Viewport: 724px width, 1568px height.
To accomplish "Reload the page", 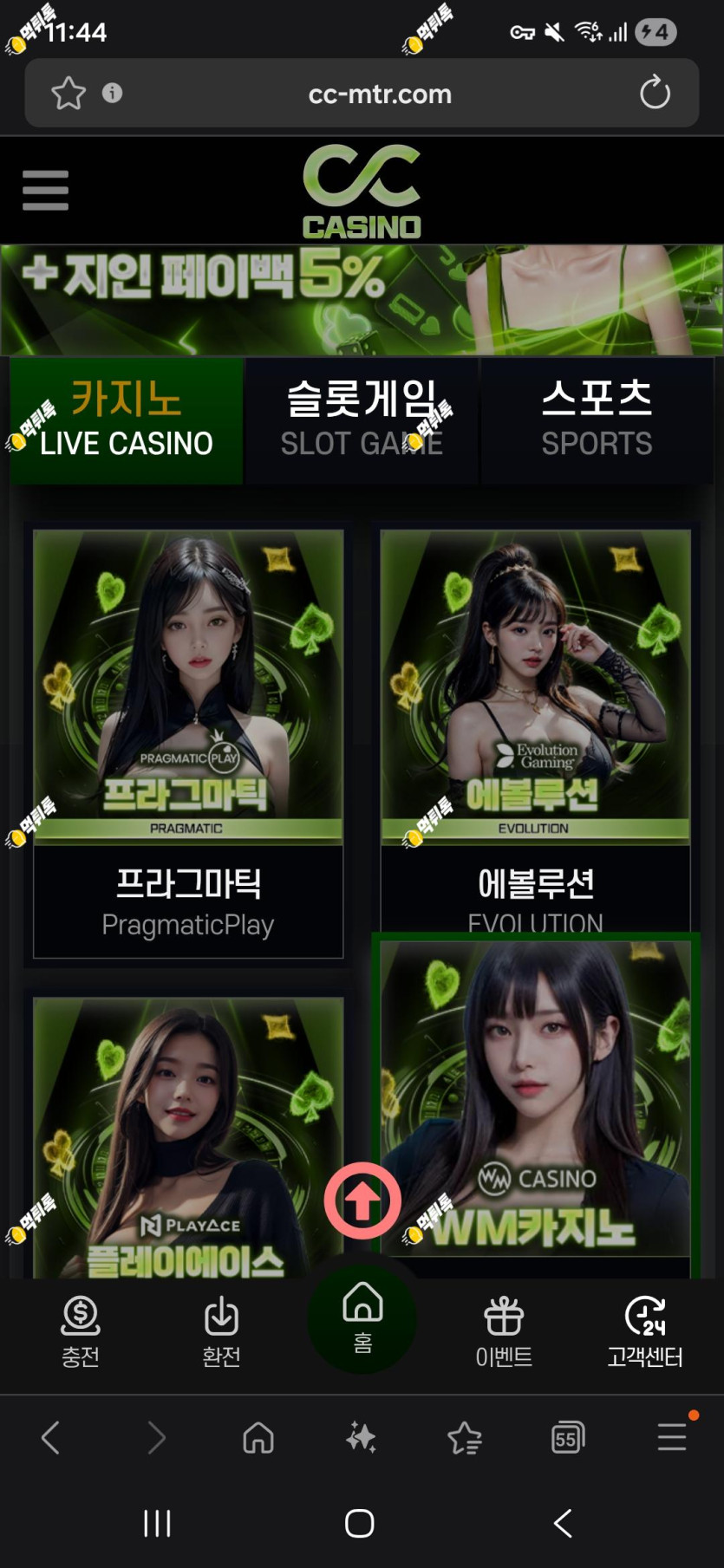I will pos(655,93).
